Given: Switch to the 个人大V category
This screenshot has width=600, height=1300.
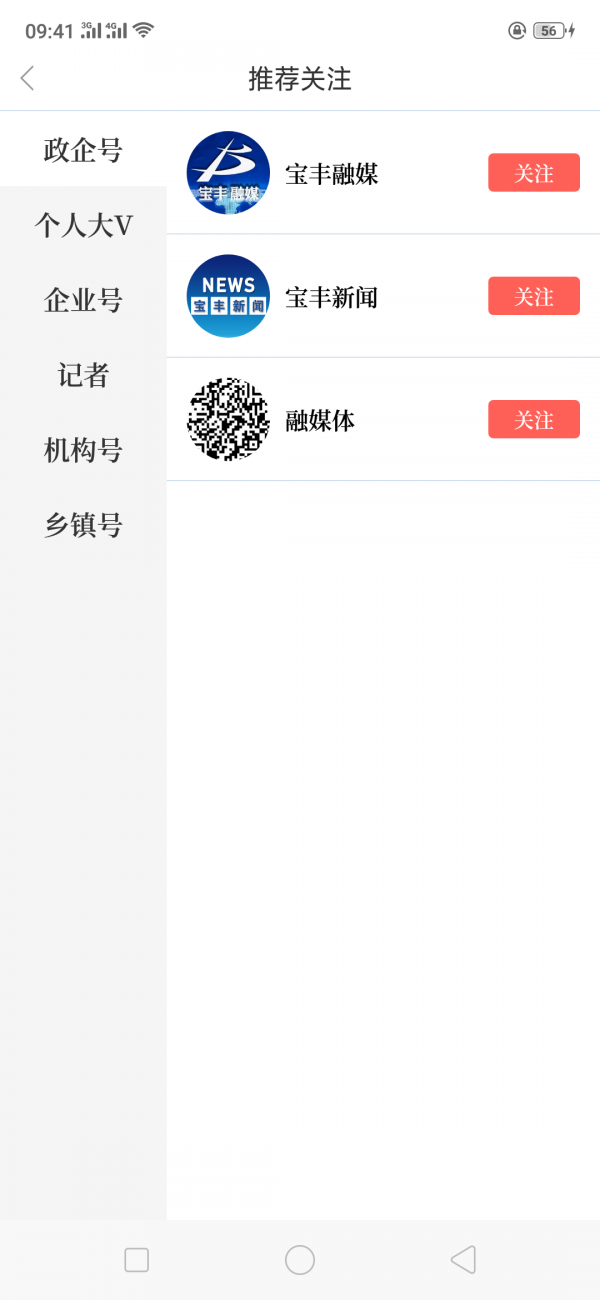Looking at the screenshot, I should (x=83, y=225).
